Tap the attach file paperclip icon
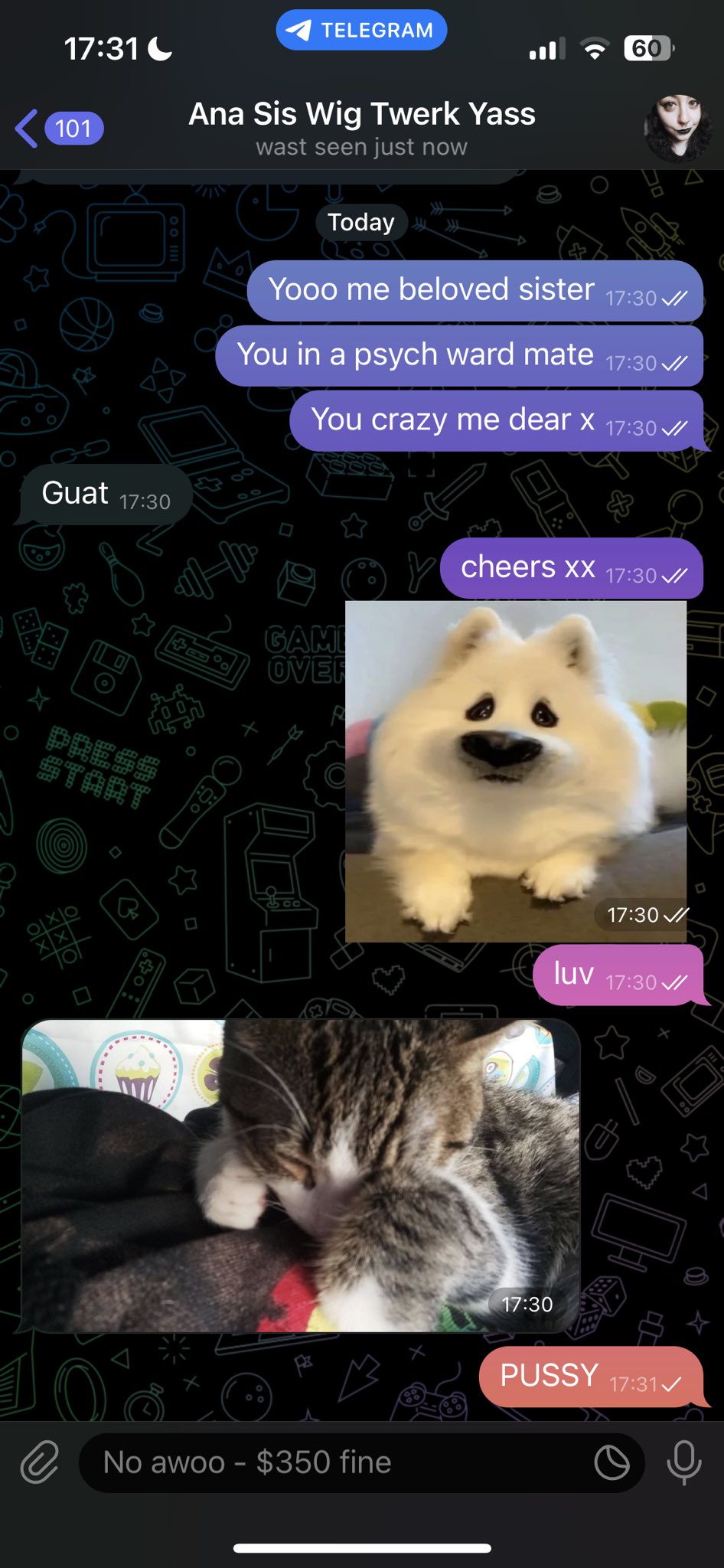The image size is (724, 1568). [x=38, y=1462]
